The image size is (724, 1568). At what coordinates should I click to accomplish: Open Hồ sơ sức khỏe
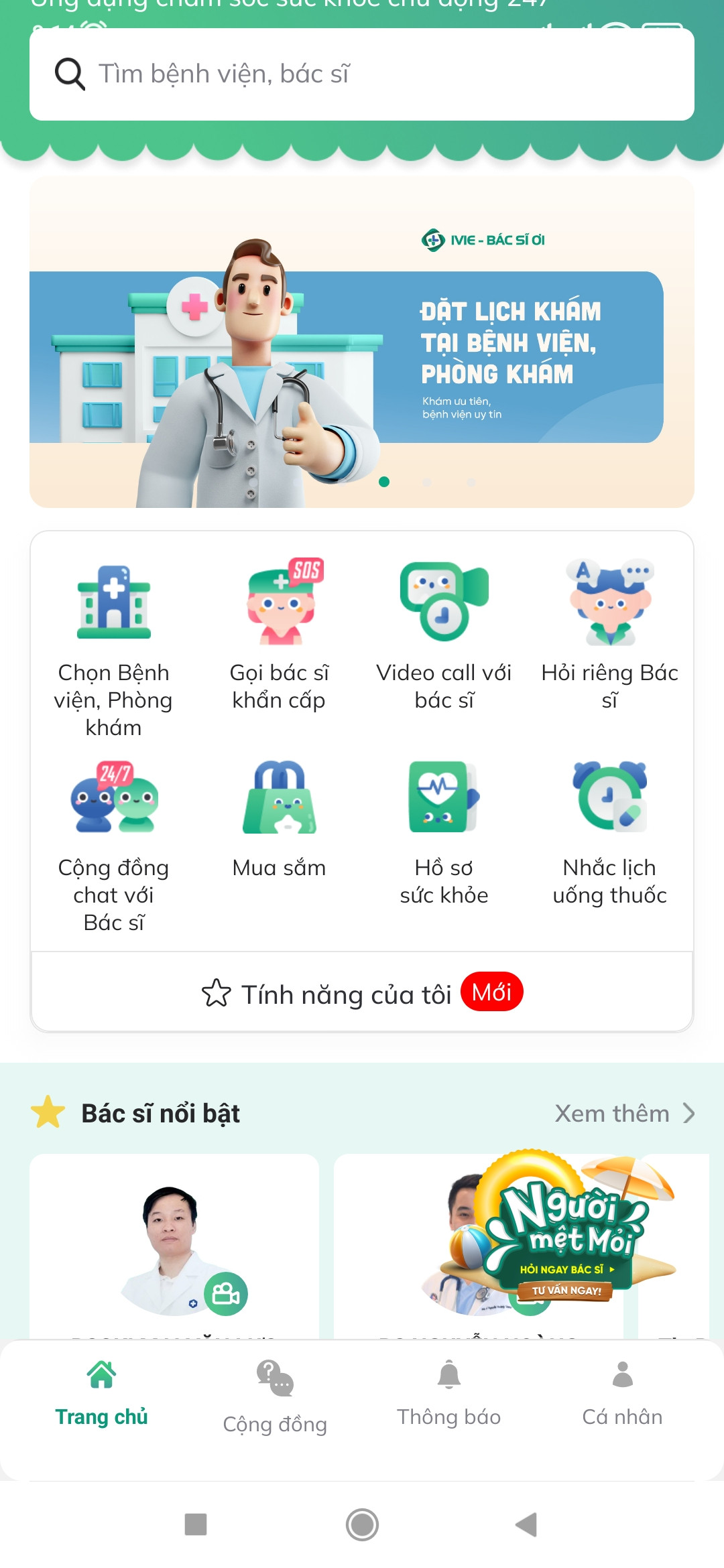pos(444,831)
